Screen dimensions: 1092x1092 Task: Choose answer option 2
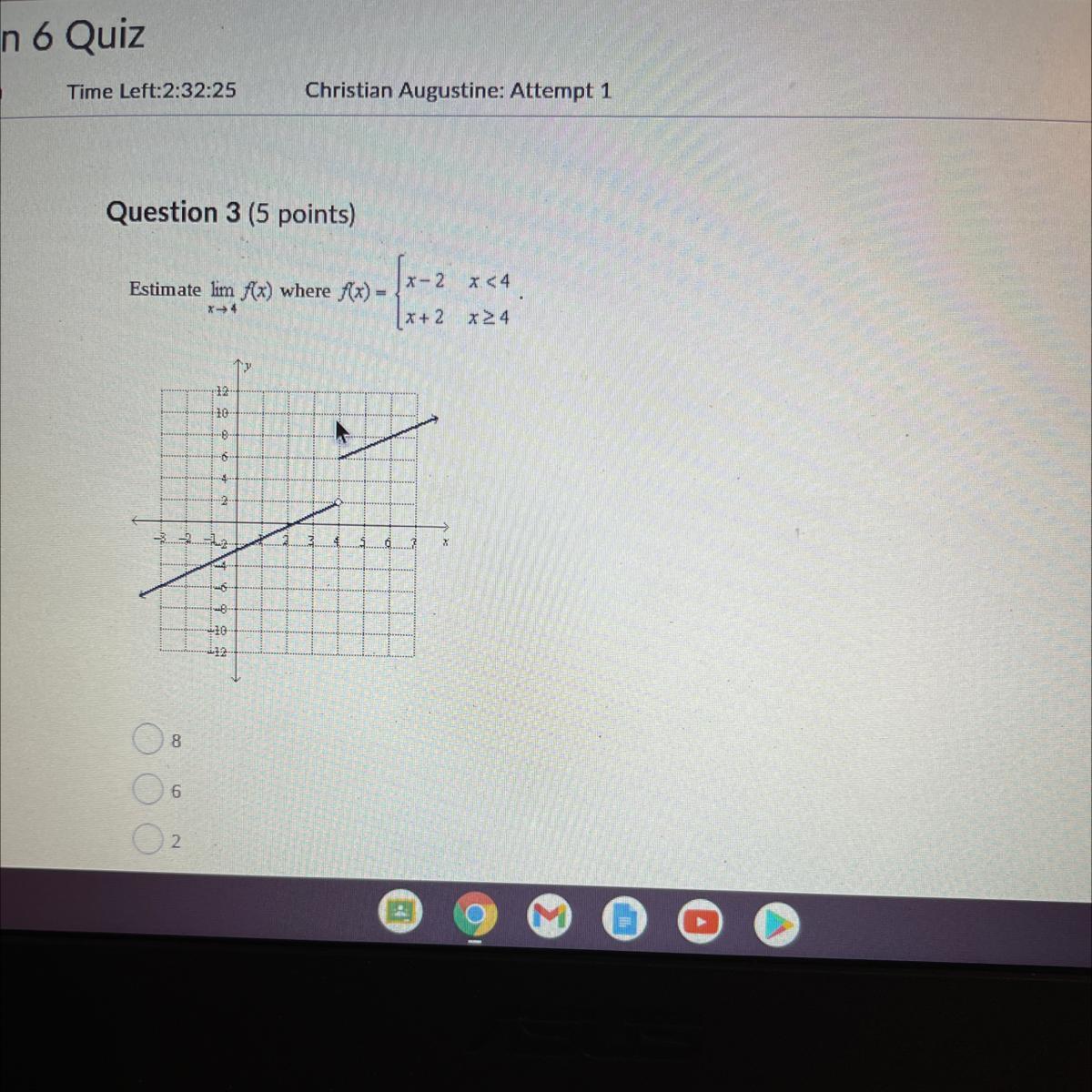click(x=147, y=839)
